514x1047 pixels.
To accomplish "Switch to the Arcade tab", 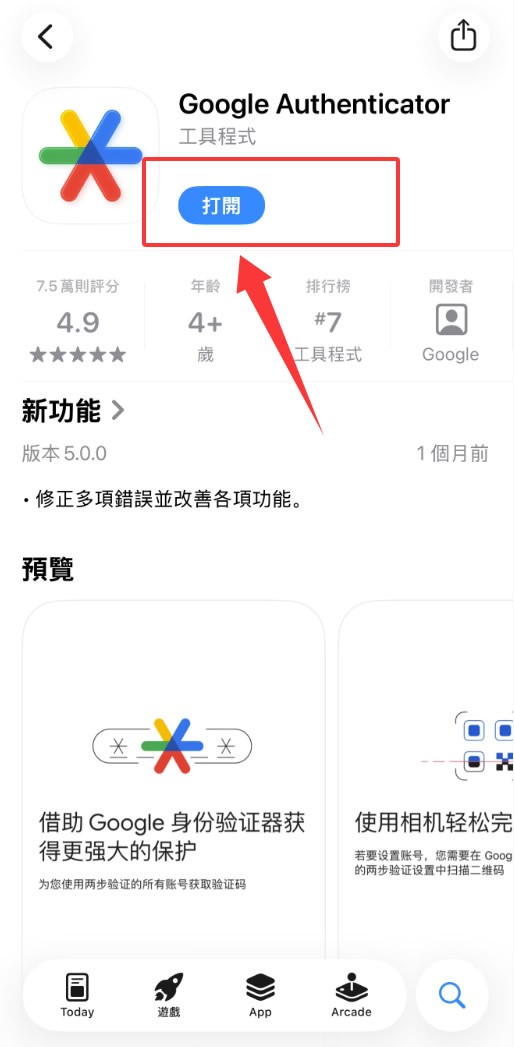I will tap(351, 995).
